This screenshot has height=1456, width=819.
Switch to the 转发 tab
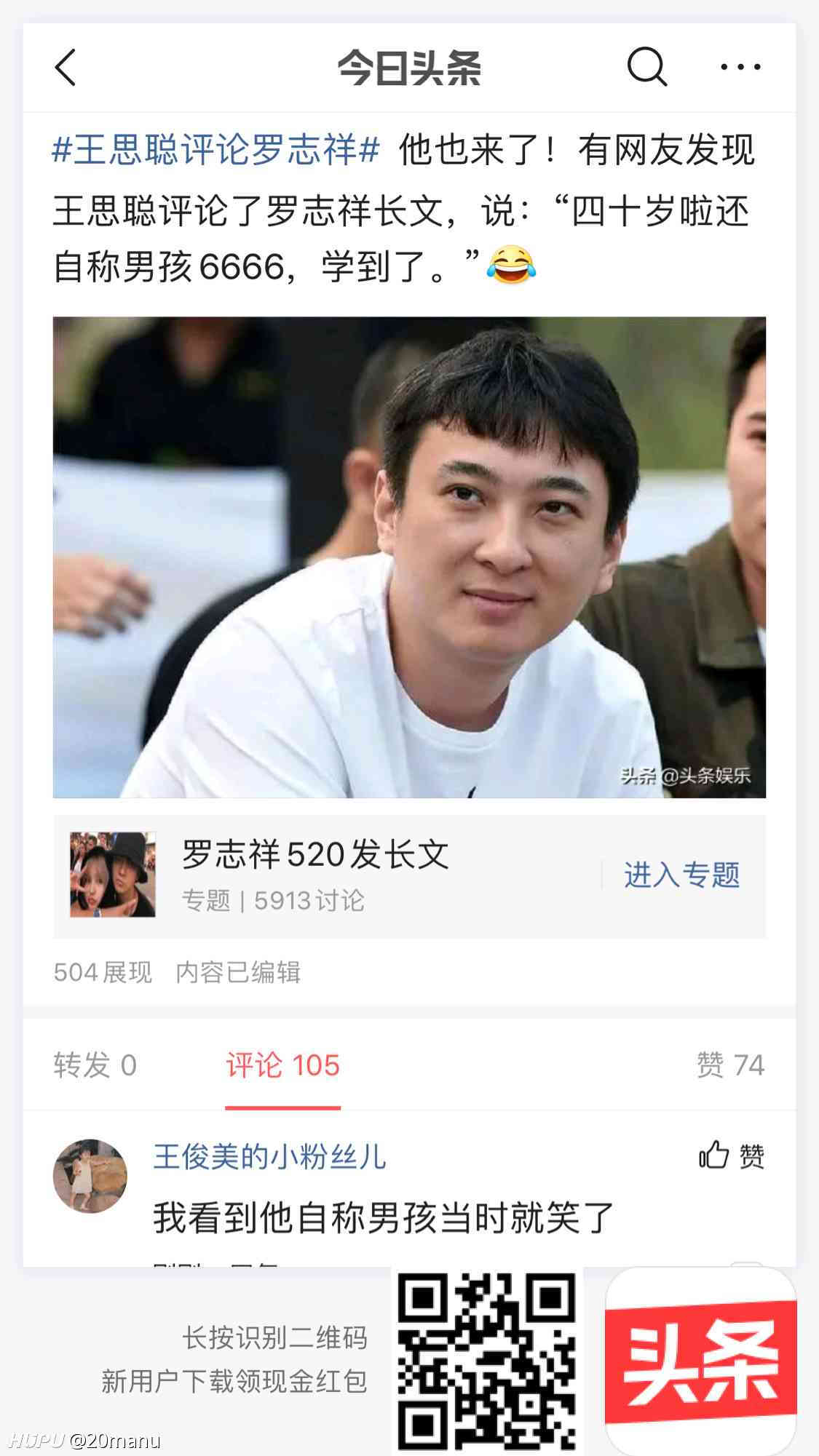(x=95, y=1065)
